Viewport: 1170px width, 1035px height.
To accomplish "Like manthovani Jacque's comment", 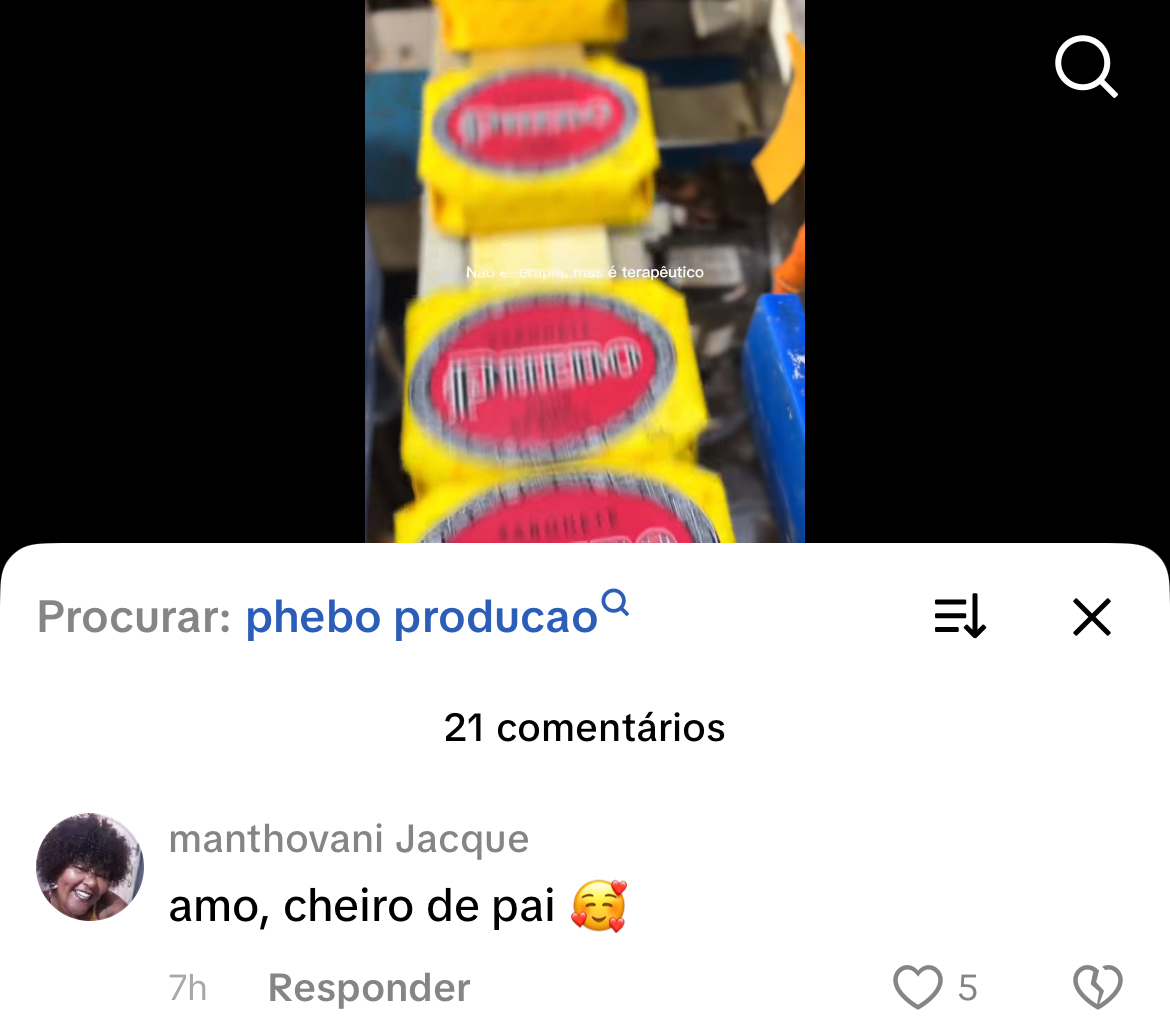I will (x=917, y=988).
